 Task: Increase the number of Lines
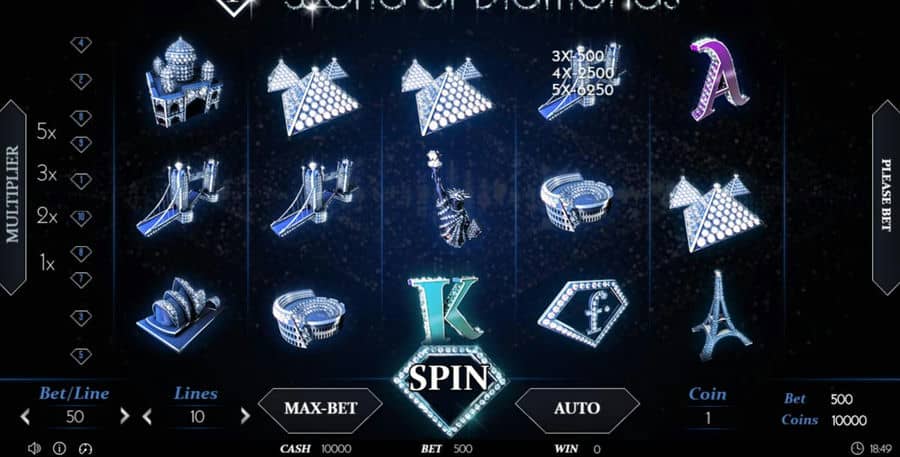coord(245,415)
